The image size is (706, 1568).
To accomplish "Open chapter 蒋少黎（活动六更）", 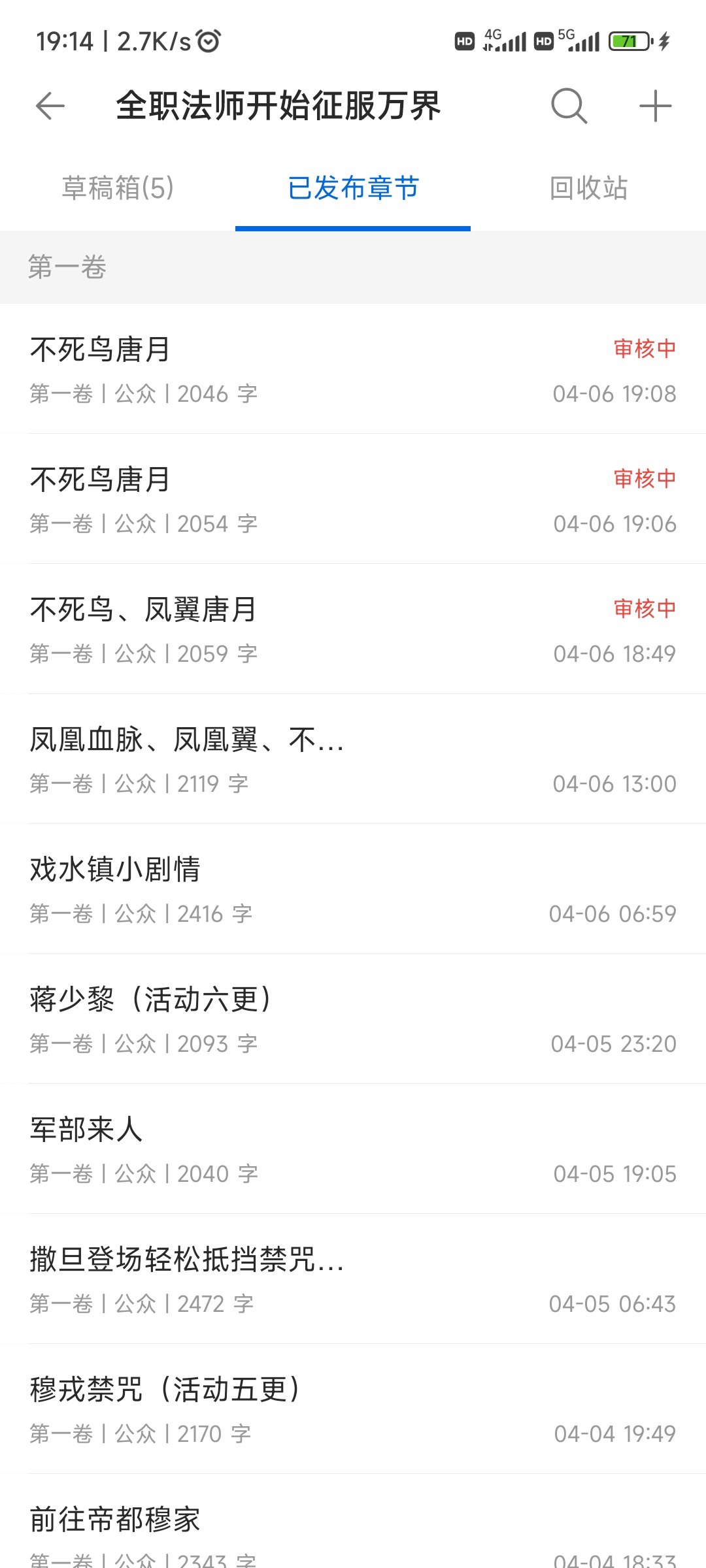I will coord(353,1019).
